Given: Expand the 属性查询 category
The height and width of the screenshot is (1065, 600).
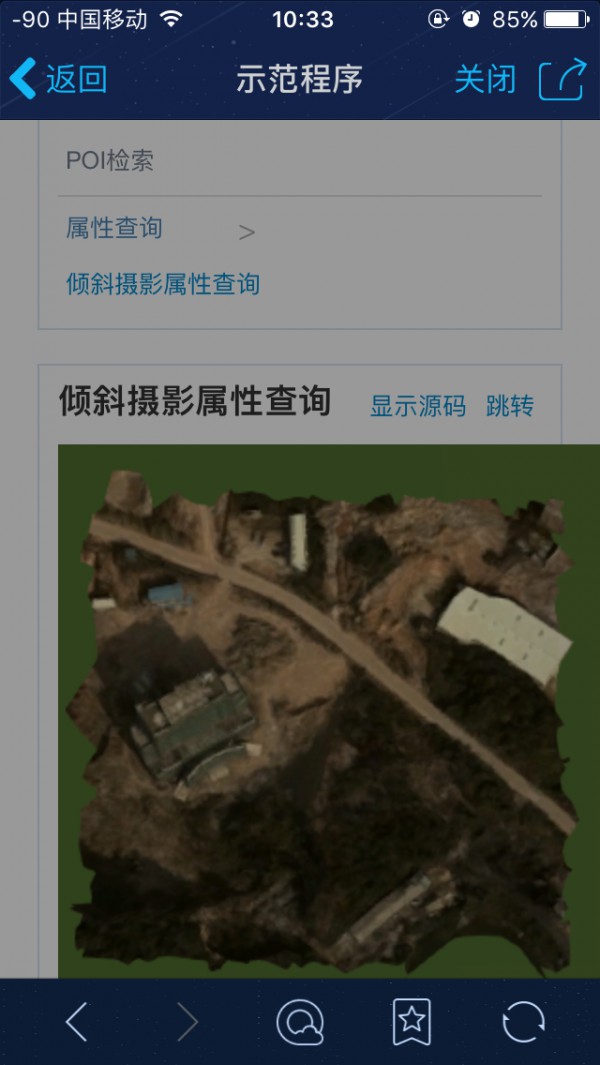Looking at the screenshot, I should tap(114, 228).
